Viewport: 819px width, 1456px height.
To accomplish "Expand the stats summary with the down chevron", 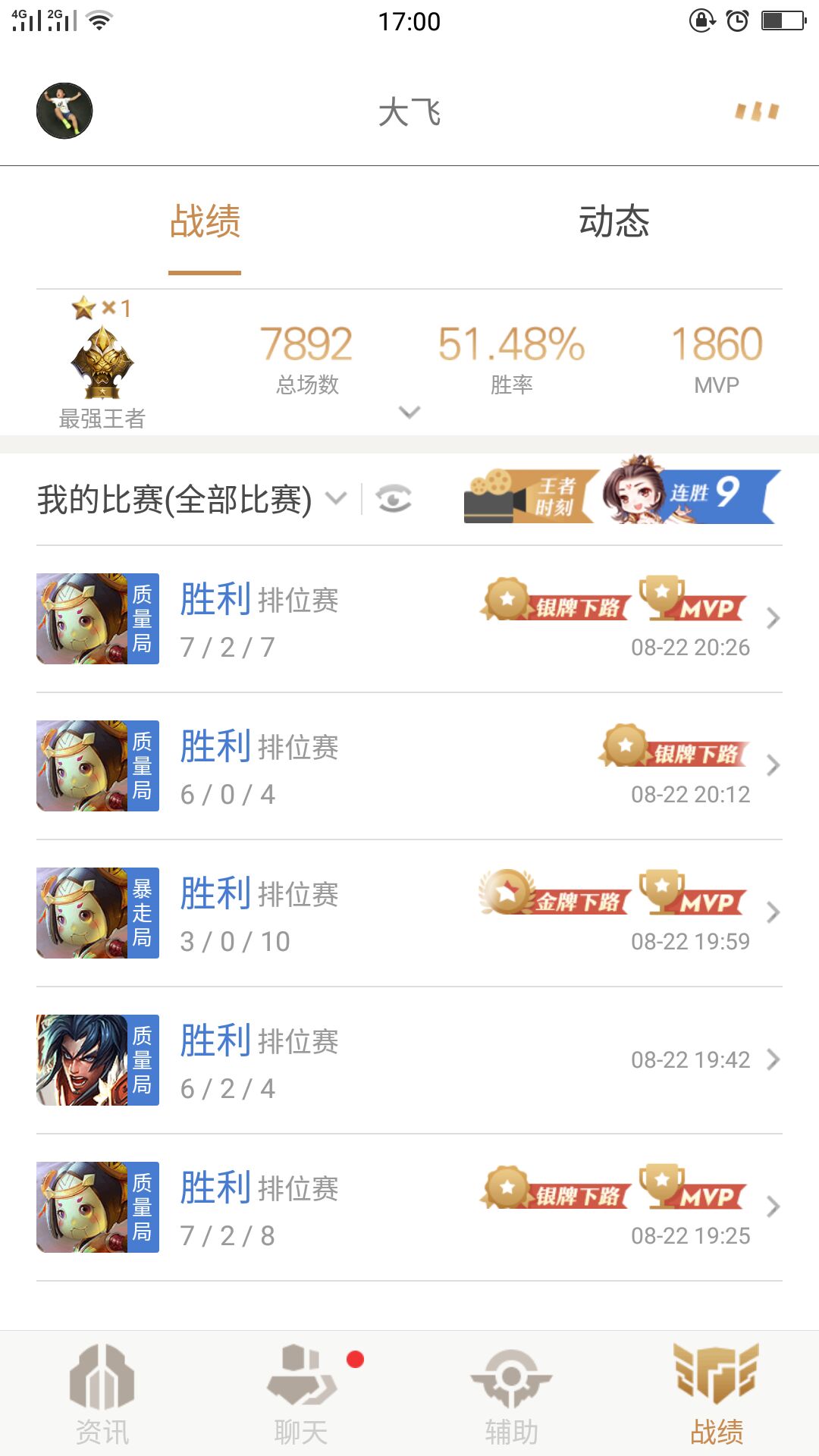I will coord(409,413).
